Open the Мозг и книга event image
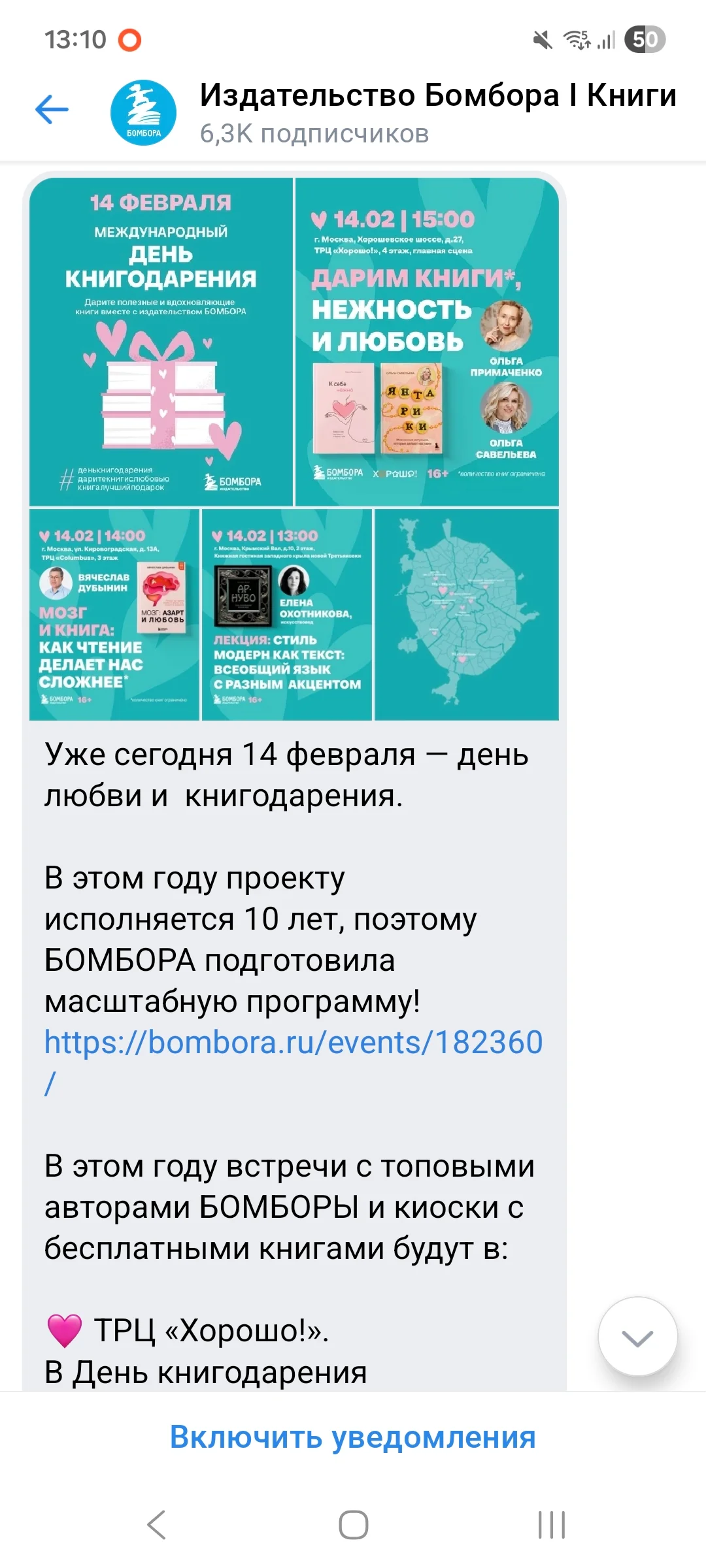This screenshot has width=706, height=1568. pyautogui.click(x=114, y=615)
